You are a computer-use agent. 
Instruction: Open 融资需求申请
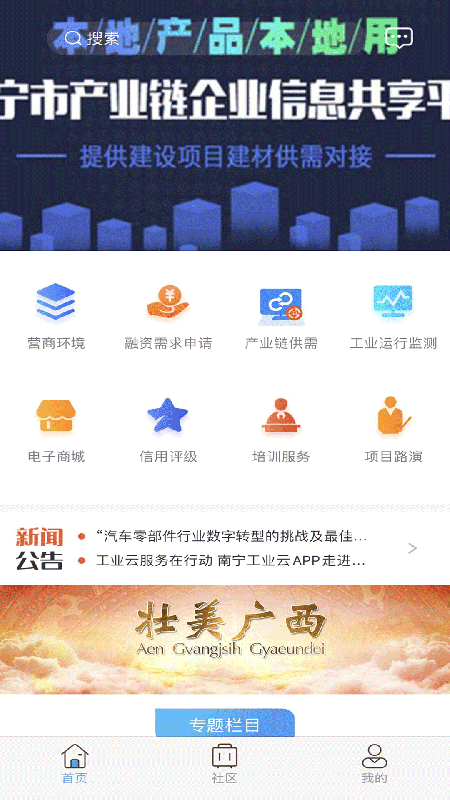168,316
